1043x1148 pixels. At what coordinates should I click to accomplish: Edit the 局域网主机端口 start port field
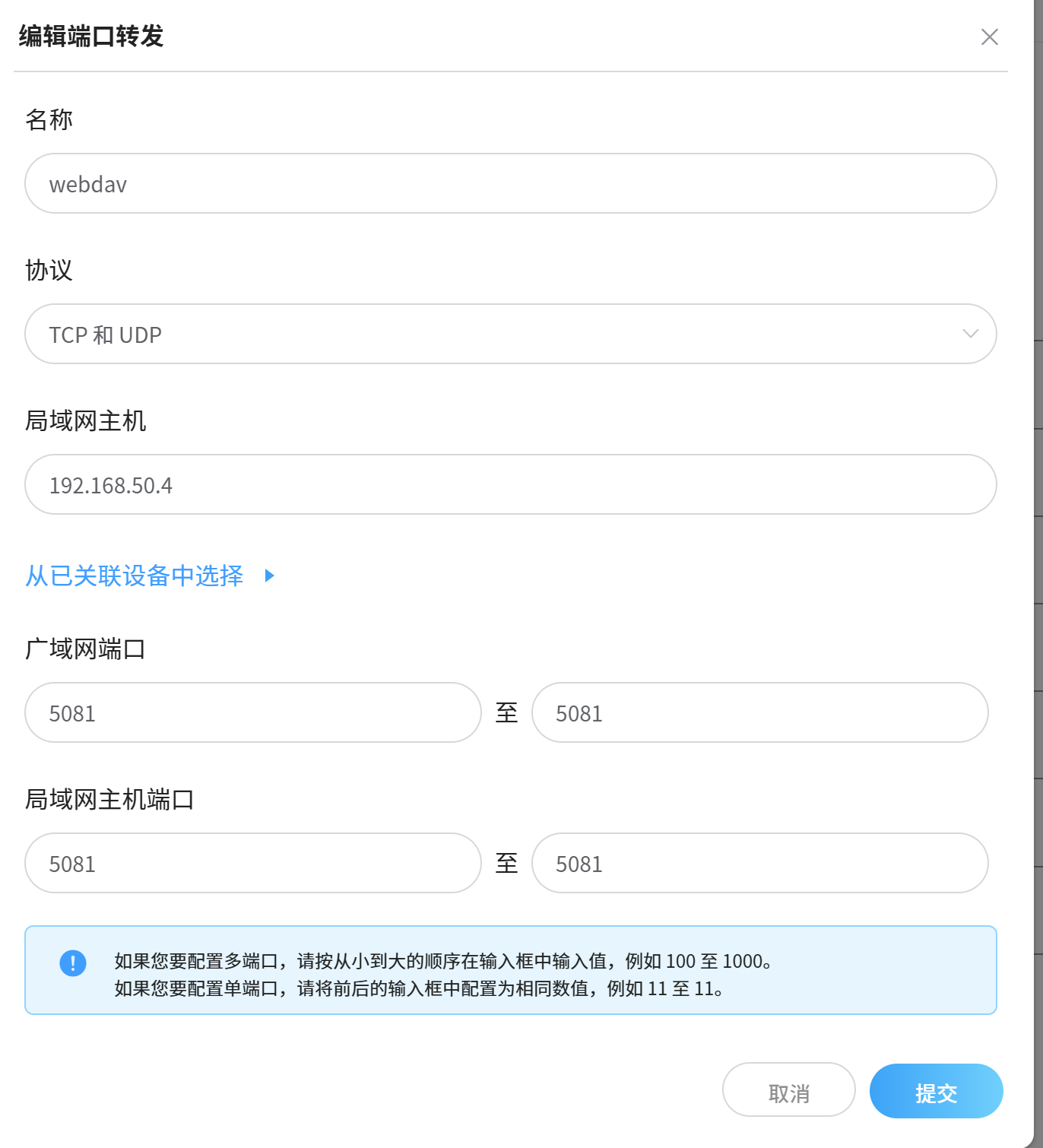(x=252, y=864)
